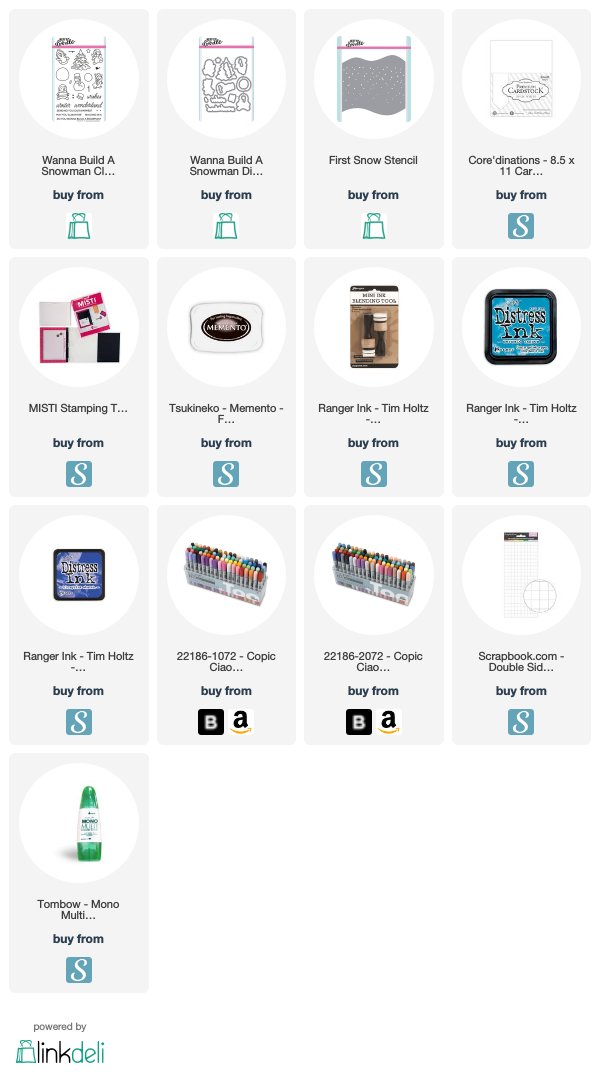This screenshot has width=600, height=1073.
Task: Open the Scrapbook.com Double Sid… product card
Action: click(521, 625)
